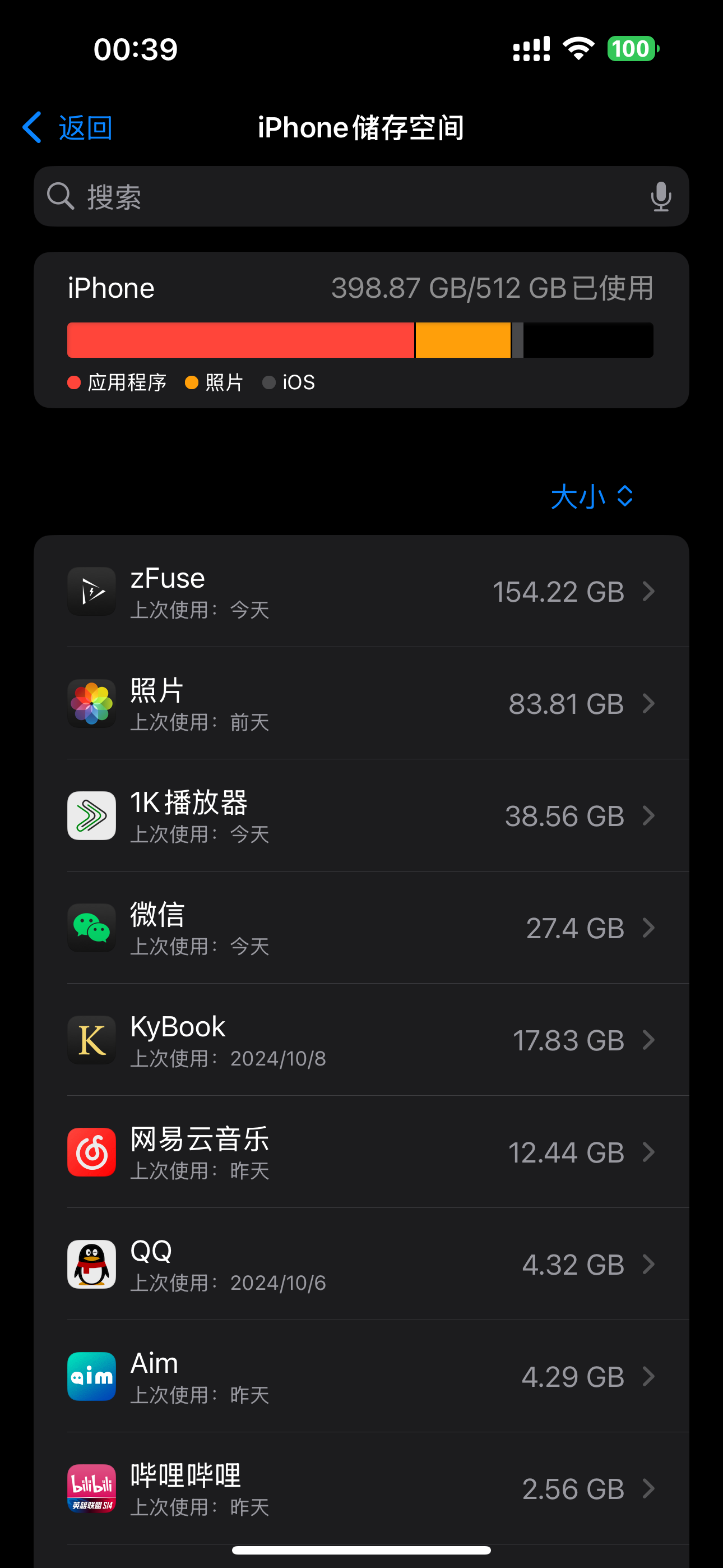Open 照片 storage details
The width and height of the screenshot is (723, 1568).
click(x=361, y=704)
